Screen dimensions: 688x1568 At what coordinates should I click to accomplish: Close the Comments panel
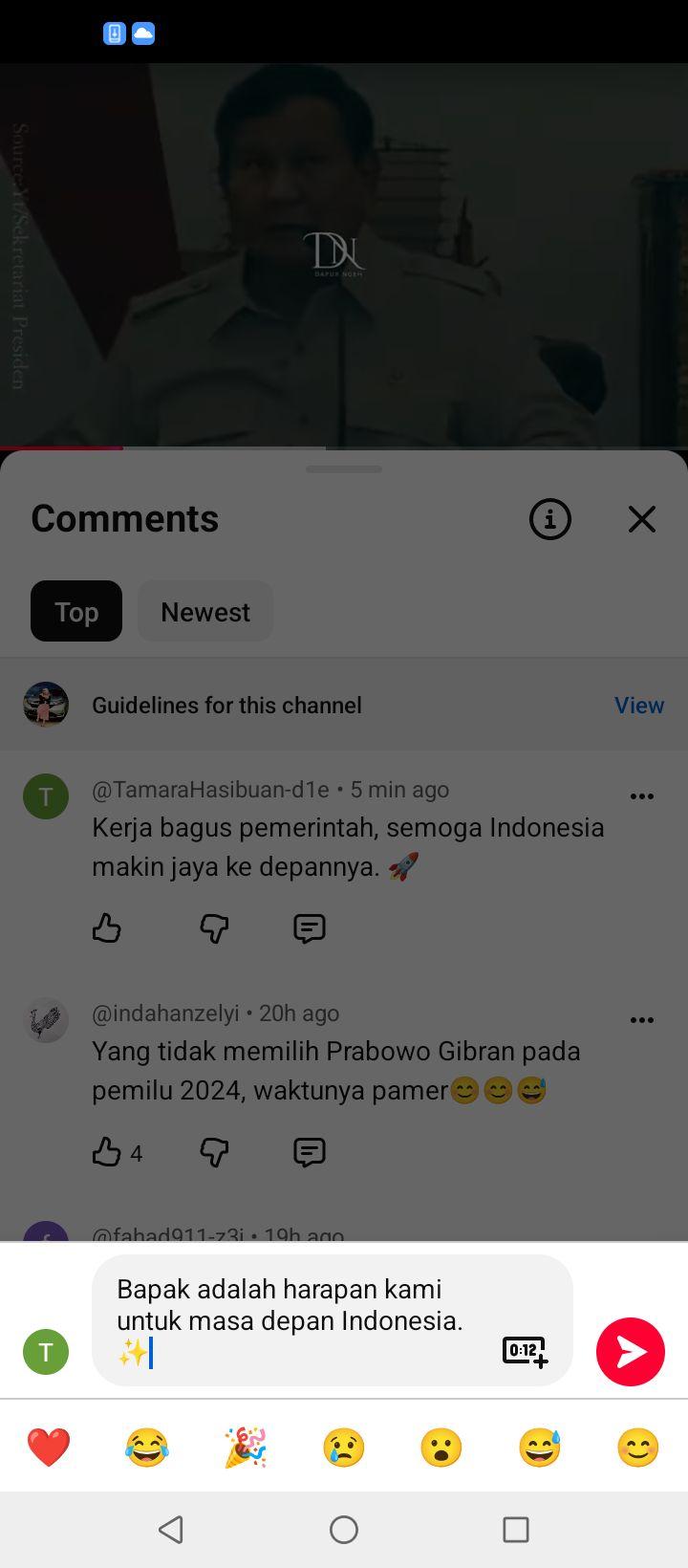coord(642,519)
